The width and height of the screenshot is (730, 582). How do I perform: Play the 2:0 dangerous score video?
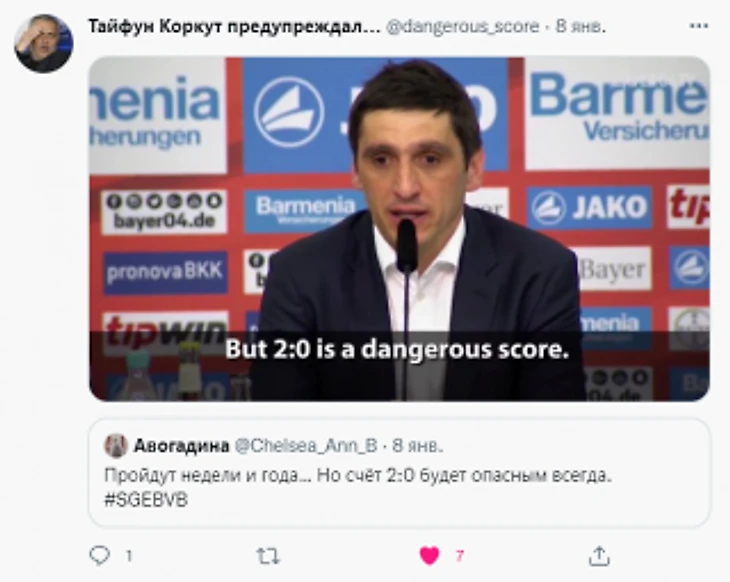398,228
